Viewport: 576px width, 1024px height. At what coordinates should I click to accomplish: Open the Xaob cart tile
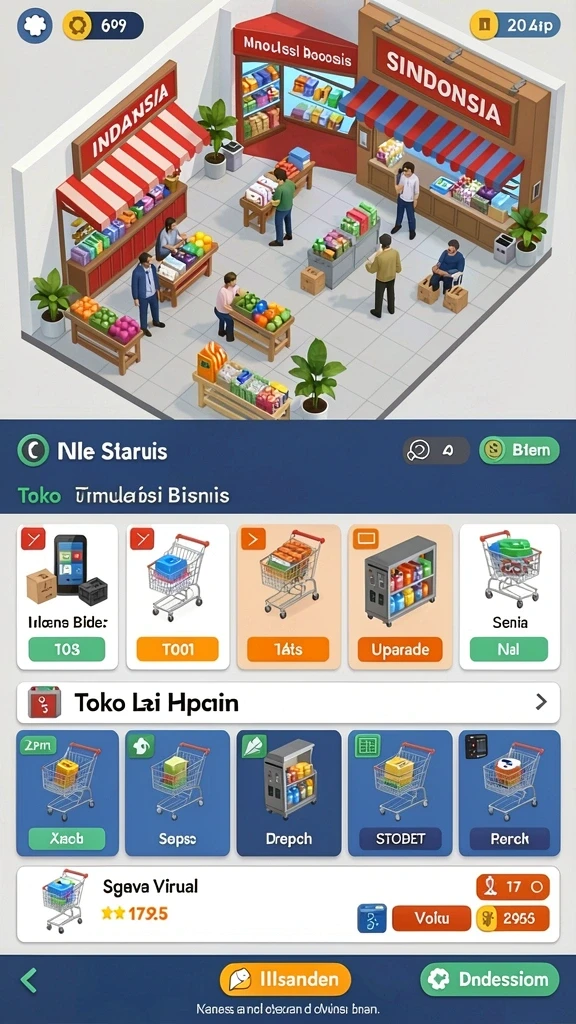(67, 793)
